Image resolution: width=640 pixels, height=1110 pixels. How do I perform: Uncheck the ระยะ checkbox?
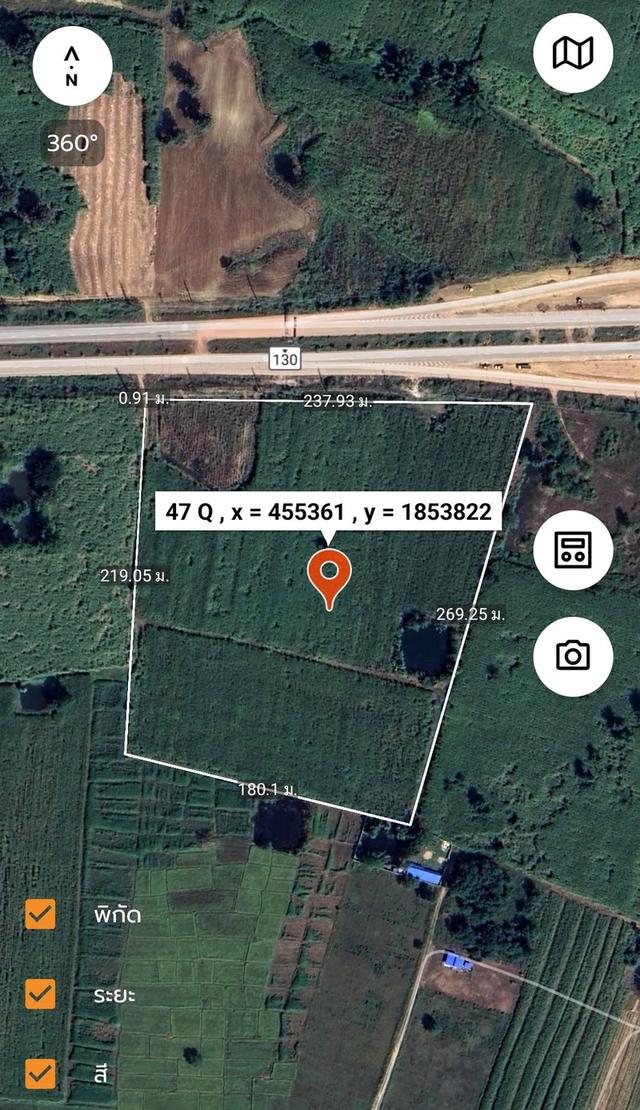(40, 994)
